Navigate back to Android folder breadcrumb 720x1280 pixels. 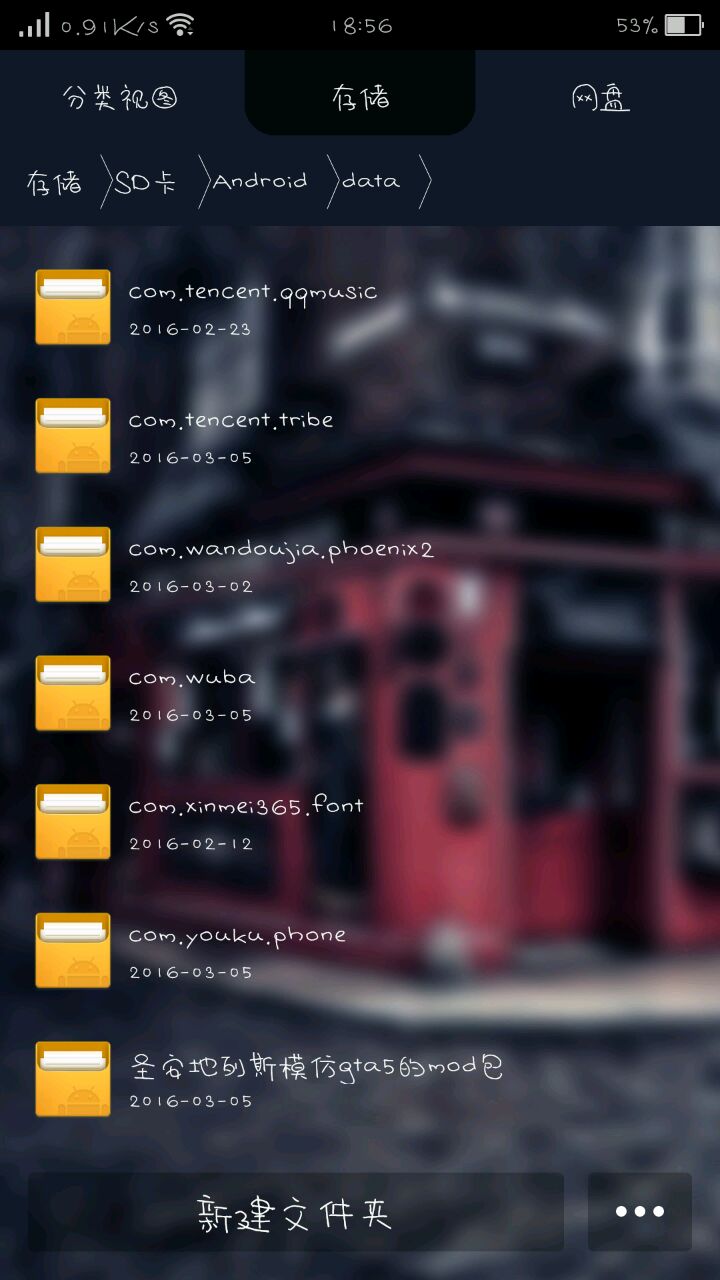tap(260, 182)
